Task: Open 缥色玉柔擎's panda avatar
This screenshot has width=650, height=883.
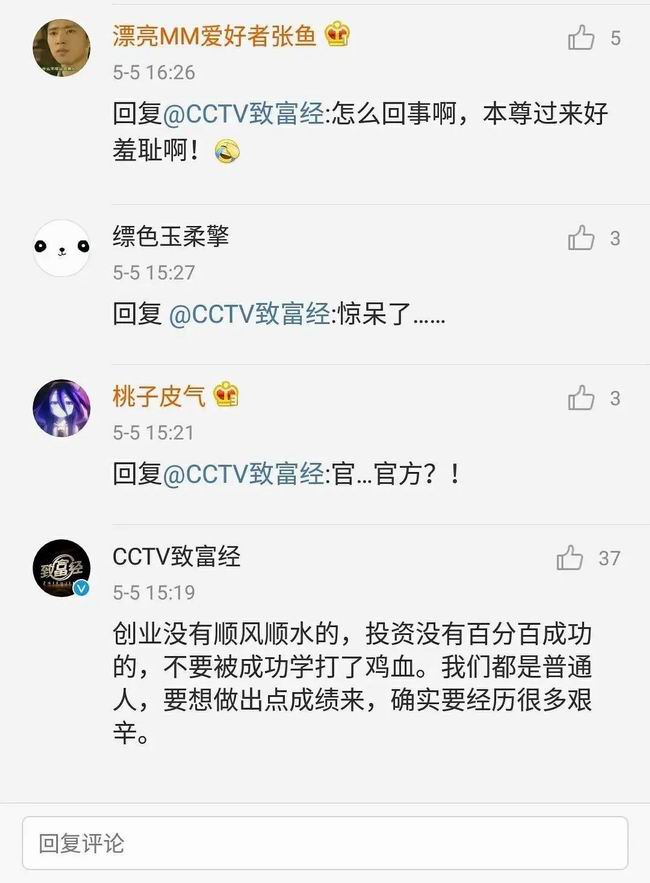Action: pos(62,248)
